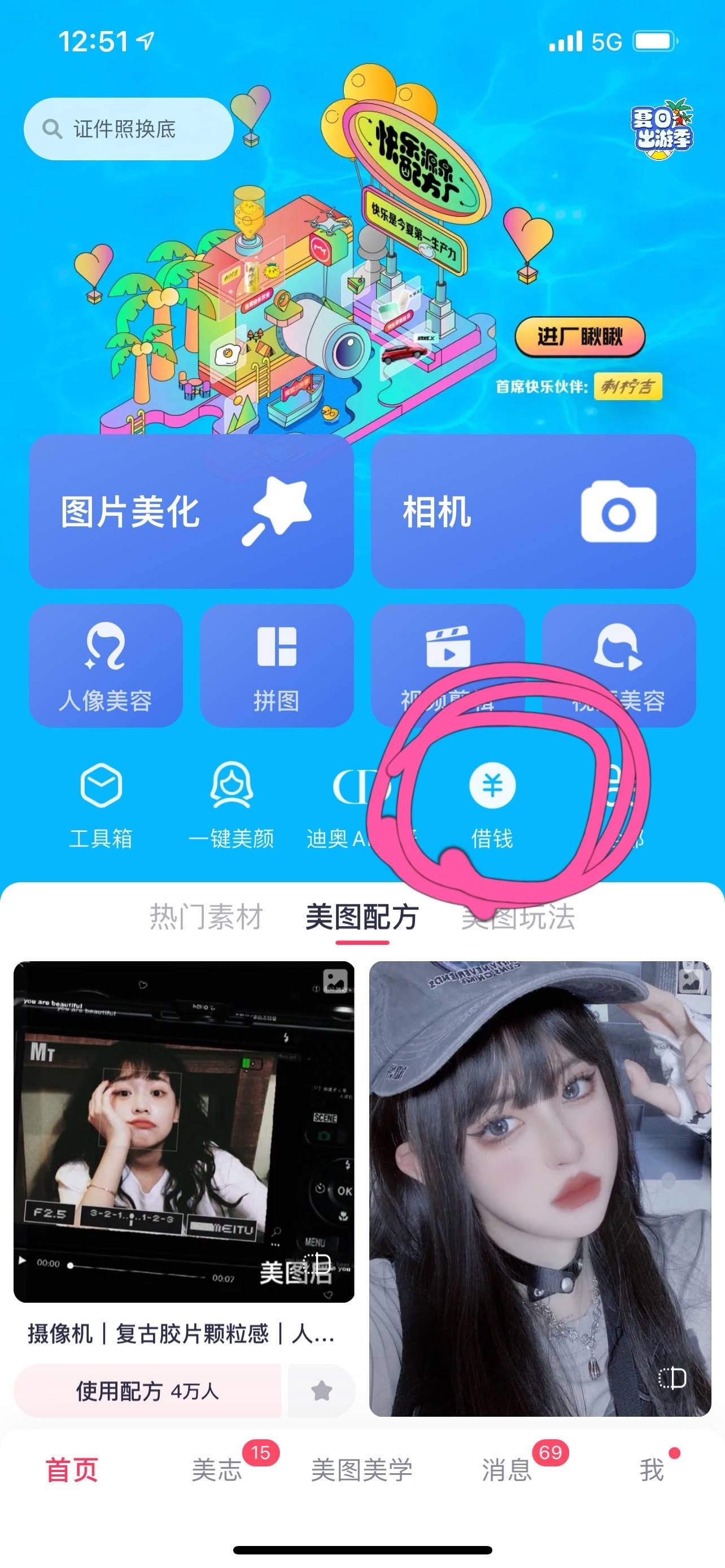Open the girl with gray cap recipe
The height and width of the screenshot is (1568, 725).
coord(540,1187)
